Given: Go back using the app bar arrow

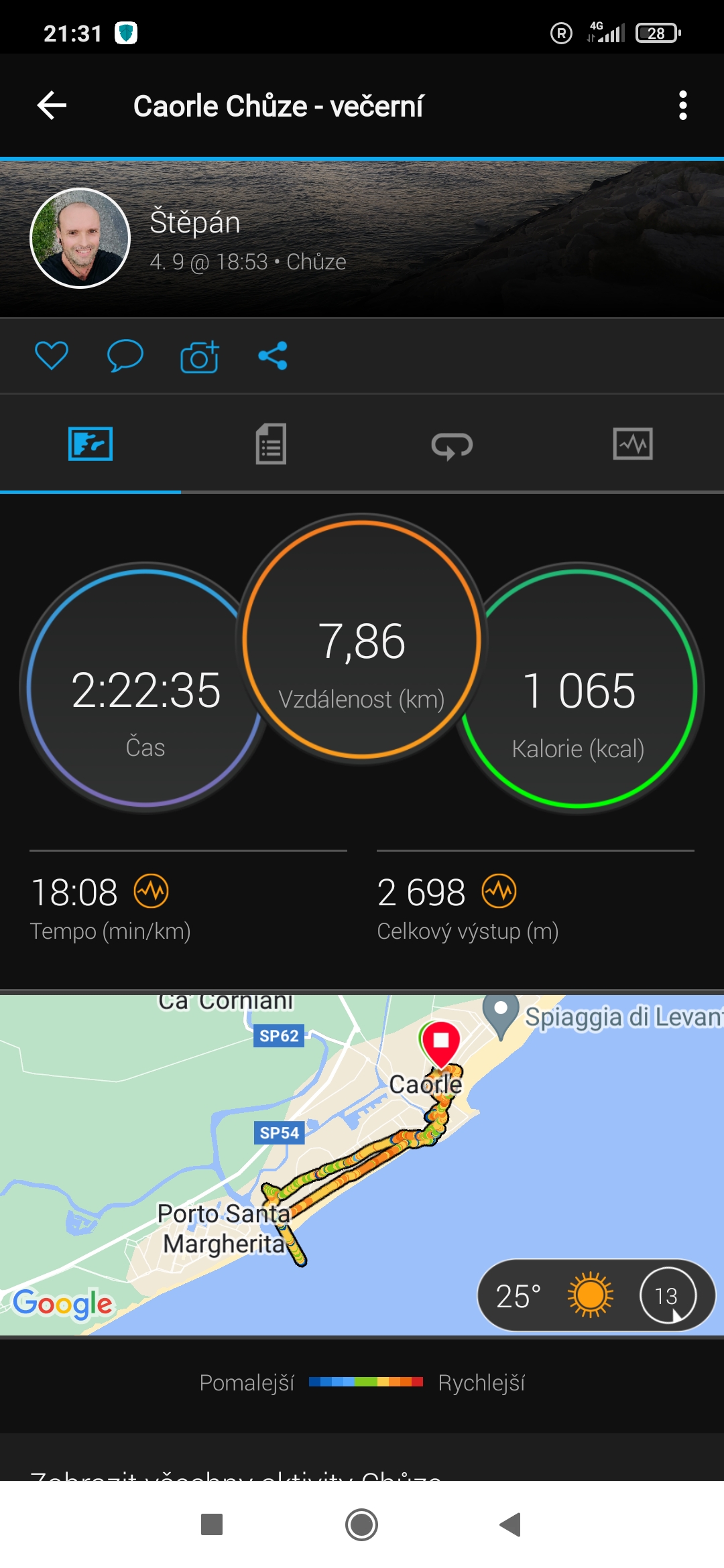Looking at the screenshot, I should pos(52,106).
